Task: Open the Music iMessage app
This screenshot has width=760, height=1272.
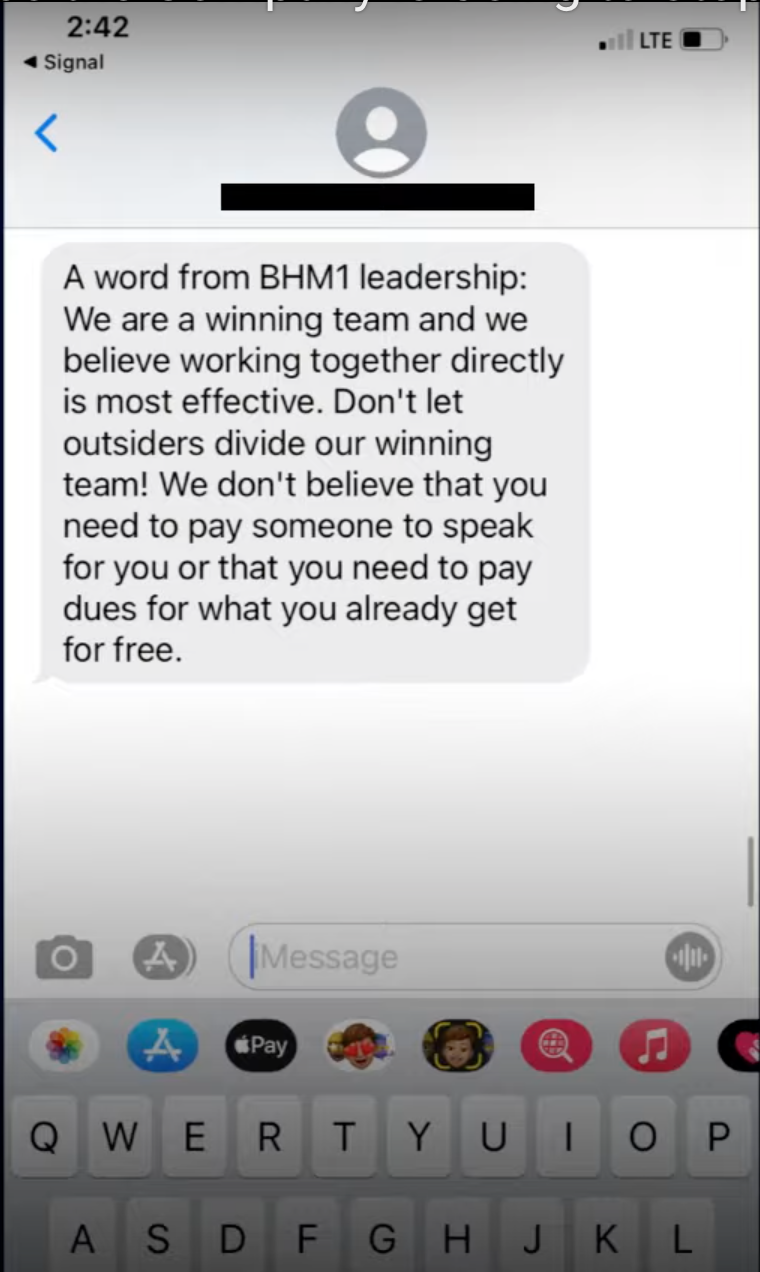Action: pyautogui.click(x=654, y=1046)
